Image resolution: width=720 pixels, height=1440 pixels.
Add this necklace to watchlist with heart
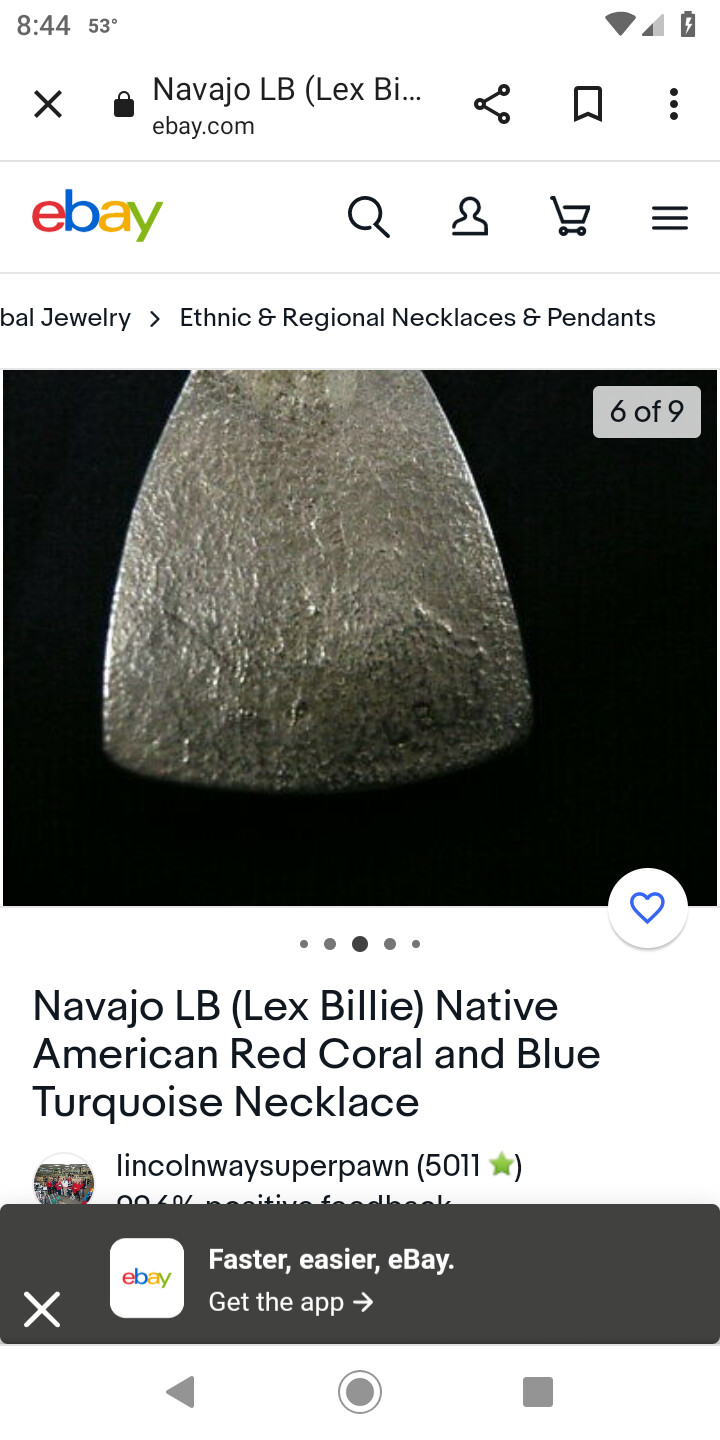pyautogui.click(x=647, y=908)
